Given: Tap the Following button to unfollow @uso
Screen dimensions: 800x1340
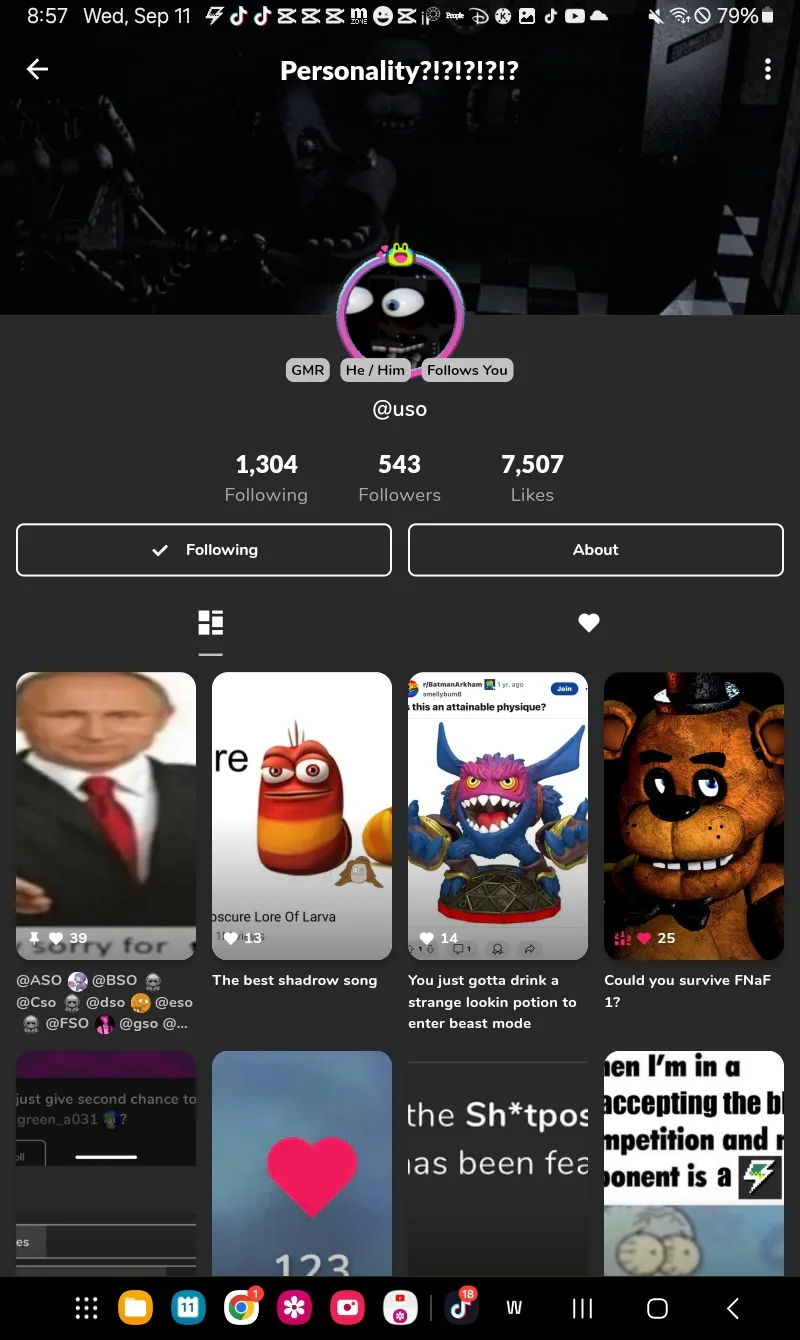Looking at the screenshot, I should (x=204, y=550).
